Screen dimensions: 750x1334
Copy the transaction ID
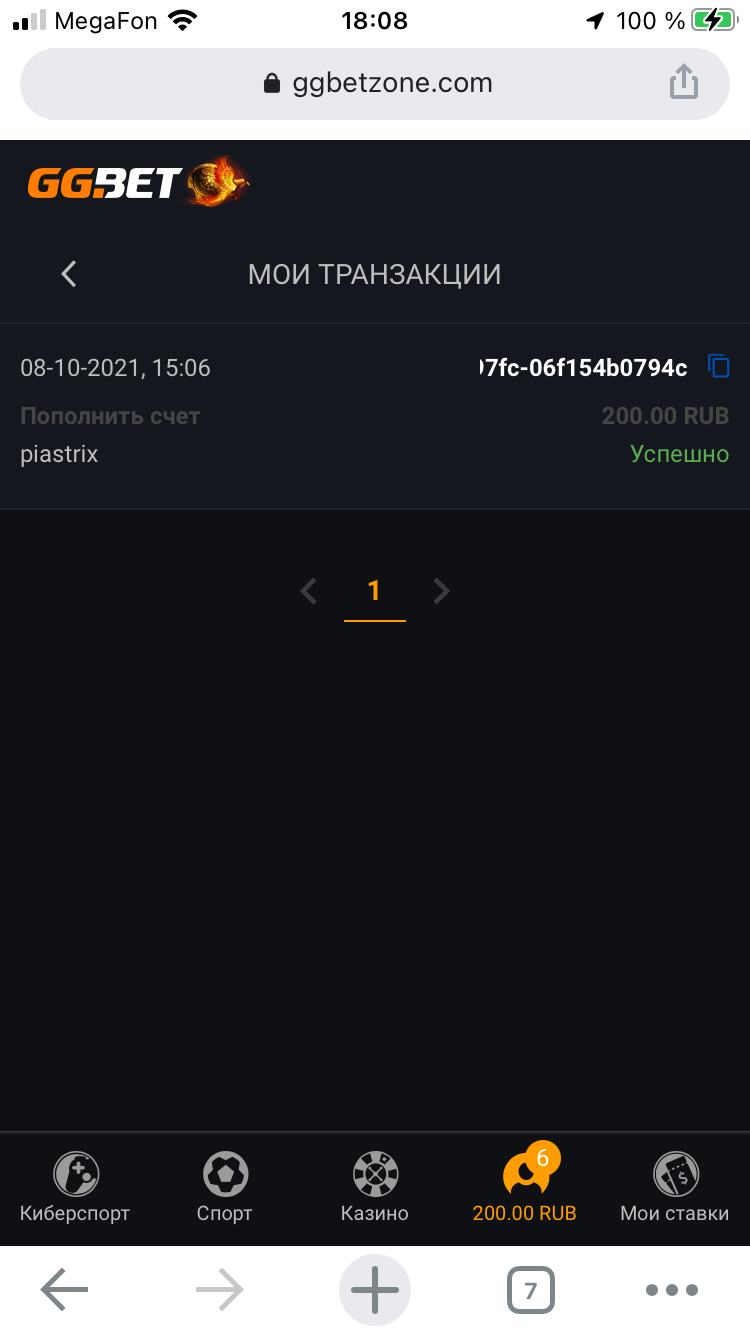719,367
